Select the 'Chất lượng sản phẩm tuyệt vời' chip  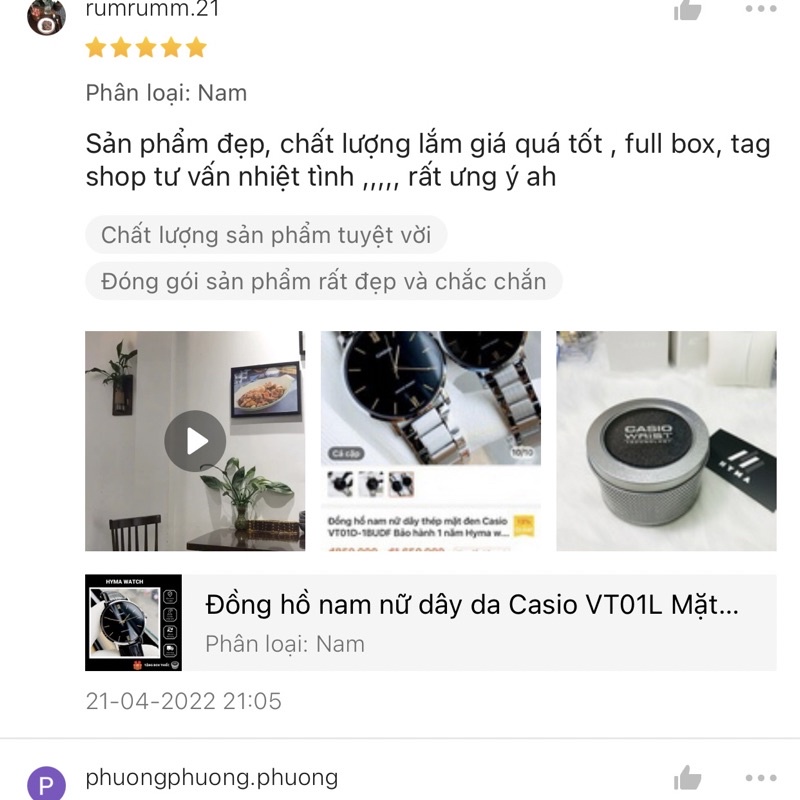click(x=266, y=235)
